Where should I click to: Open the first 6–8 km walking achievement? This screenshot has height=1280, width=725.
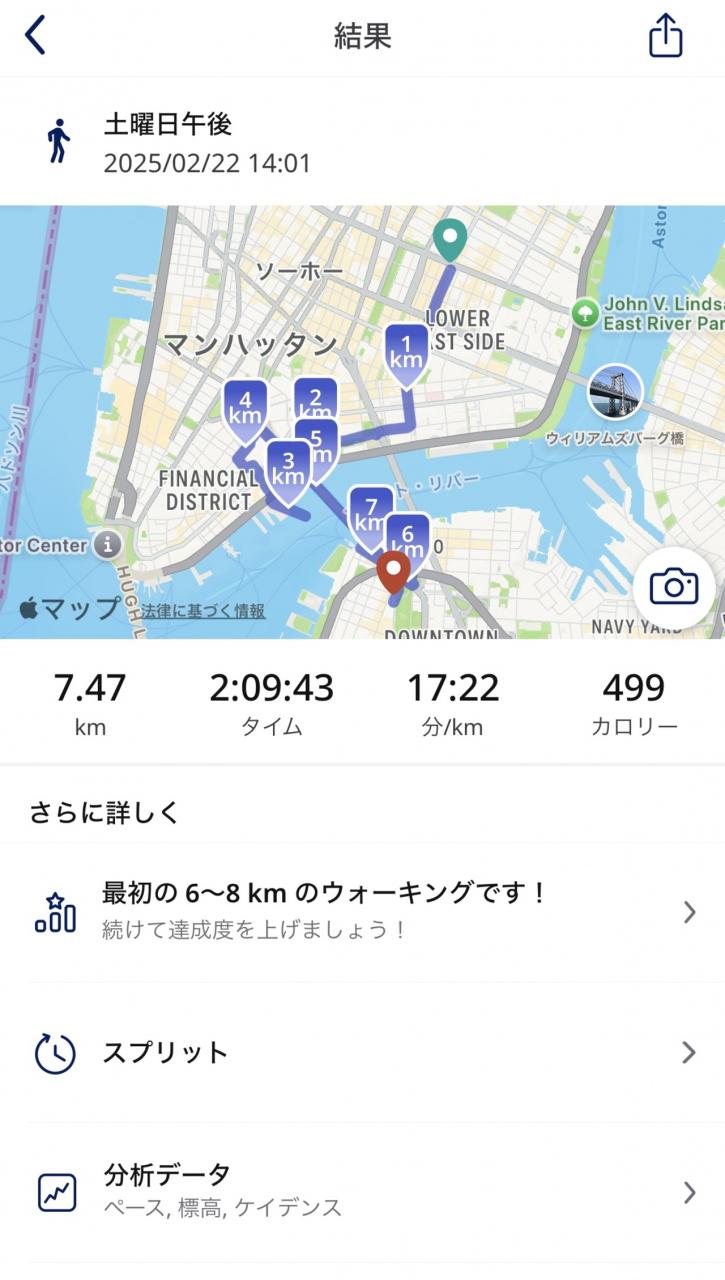362,910
